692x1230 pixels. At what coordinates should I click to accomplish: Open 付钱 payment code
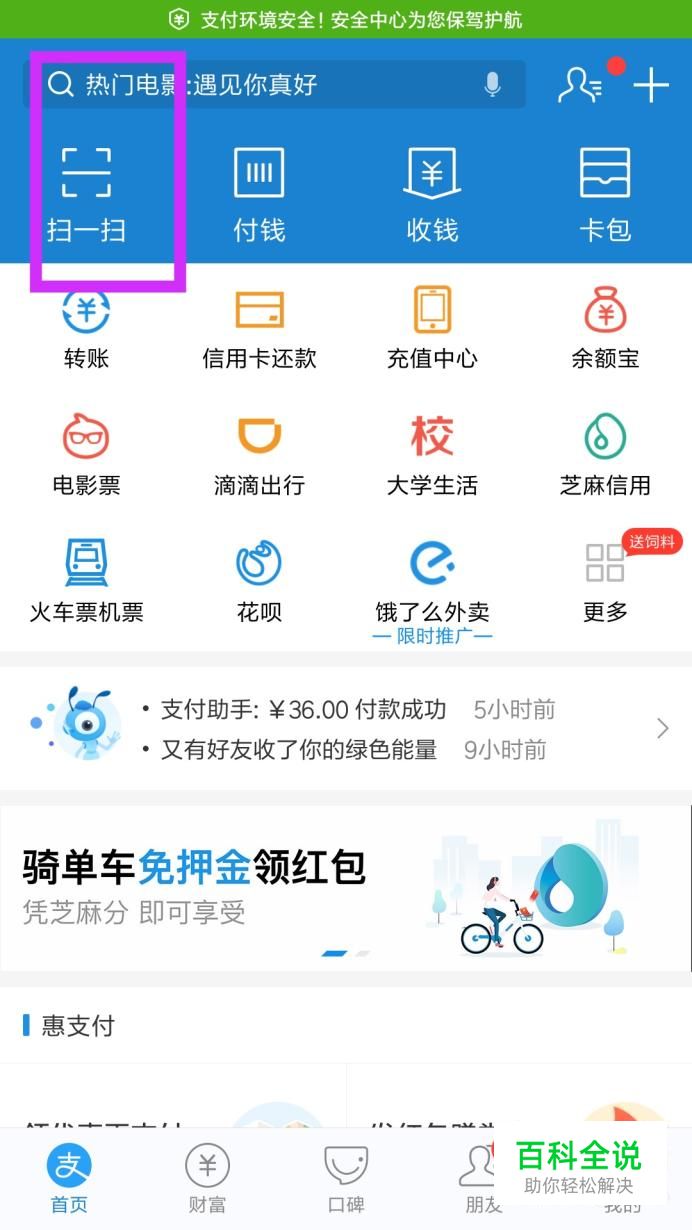(259, 194)
